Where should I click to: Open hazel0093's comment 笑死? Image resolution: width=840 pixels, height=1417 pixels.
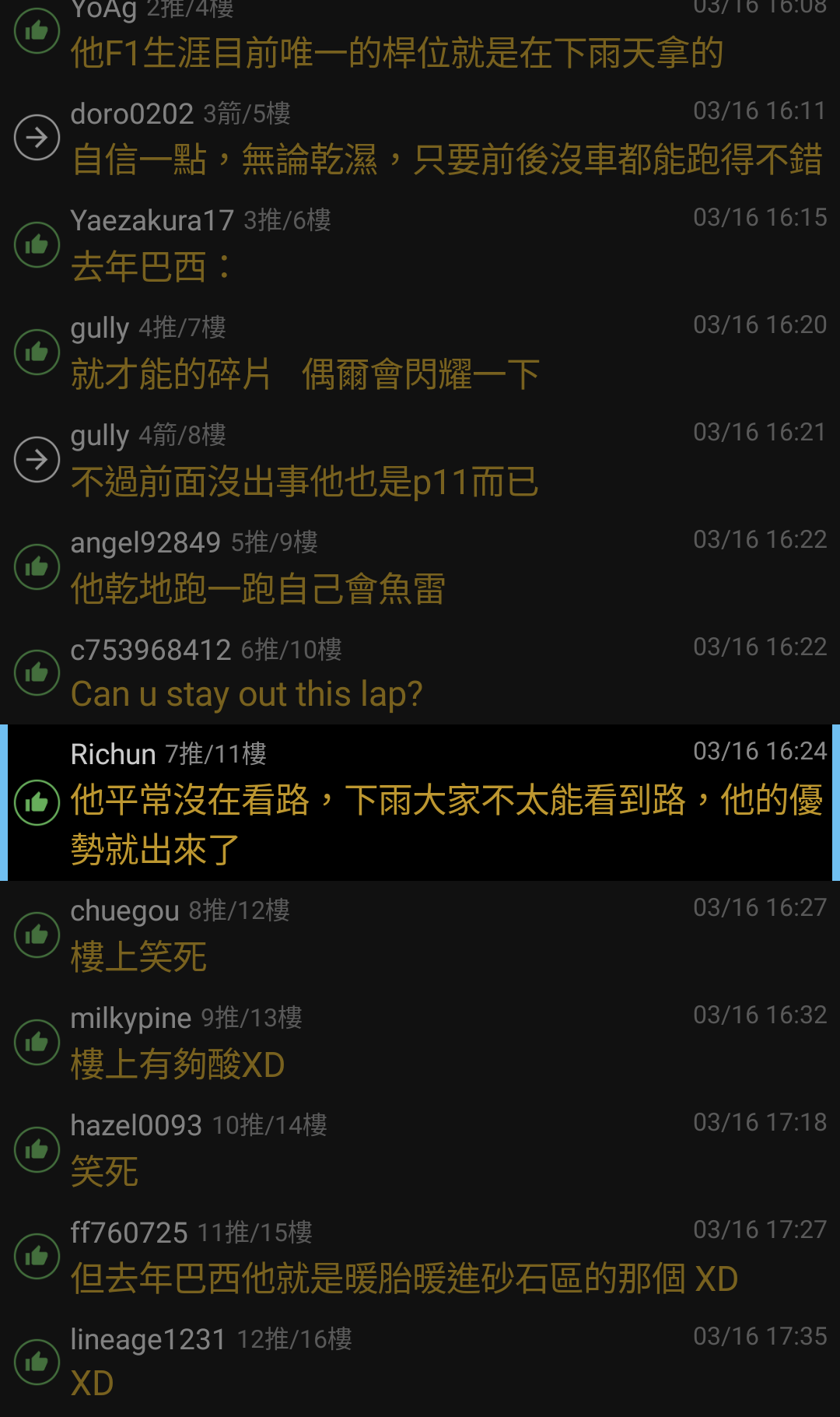tap(420, 1149)
